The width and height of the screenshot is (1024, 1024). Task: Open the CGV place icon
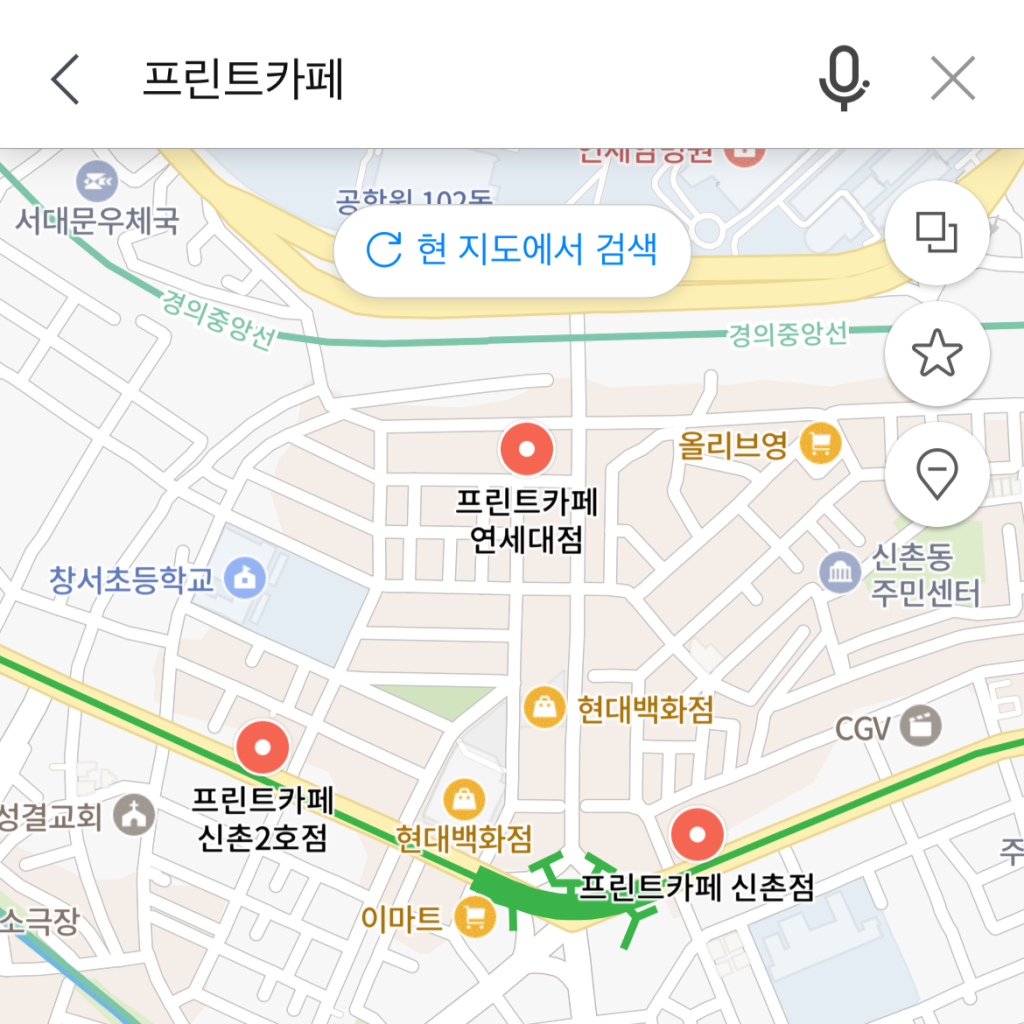click(x=920, y=727)
